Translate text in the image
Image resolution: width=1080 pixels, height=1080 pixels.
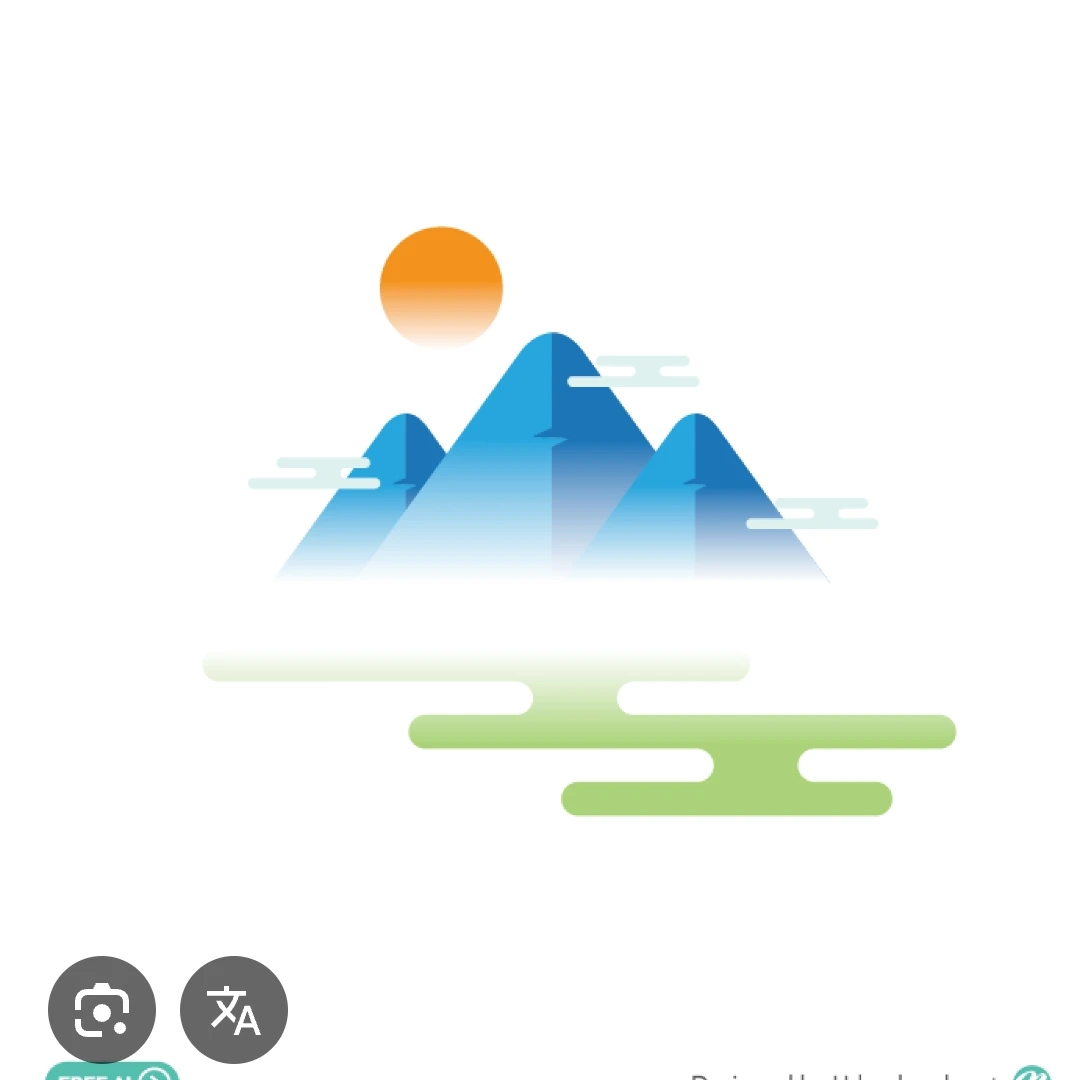(234, 1010)
